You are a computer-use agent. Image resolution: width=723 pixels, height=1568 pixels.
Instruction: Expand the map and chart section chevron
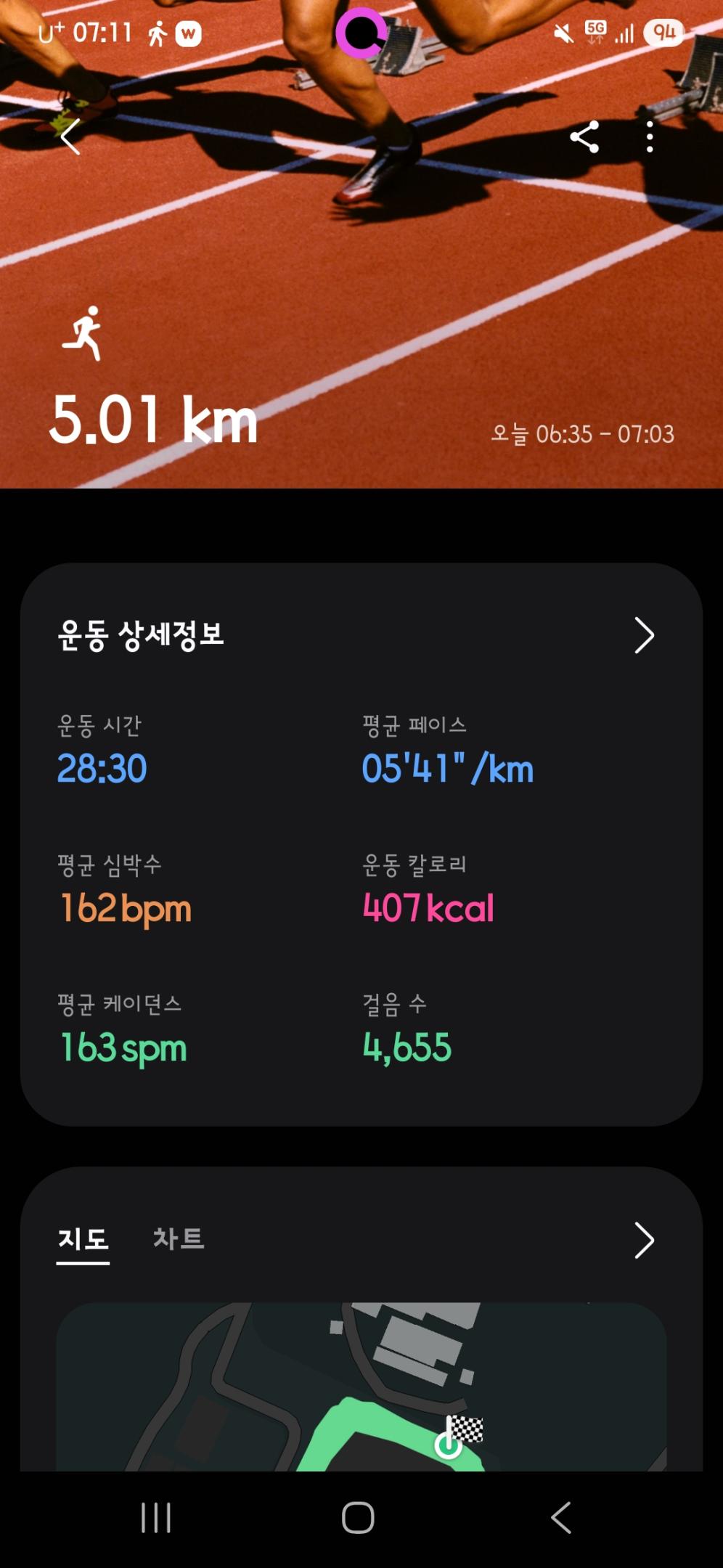(644, 1240)
